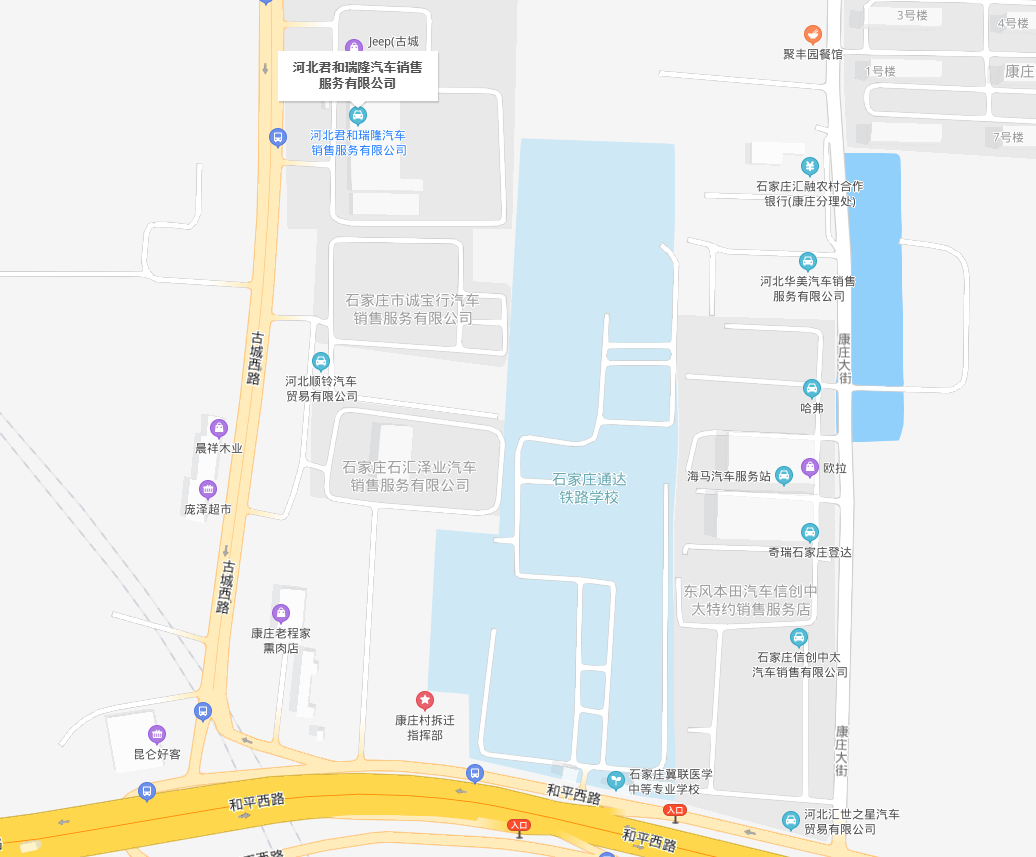The width and height of the screenshot is (1036, 857).
Task: Select the 河北汇世之星汽车贸易 marker
Action: point(791,820)
